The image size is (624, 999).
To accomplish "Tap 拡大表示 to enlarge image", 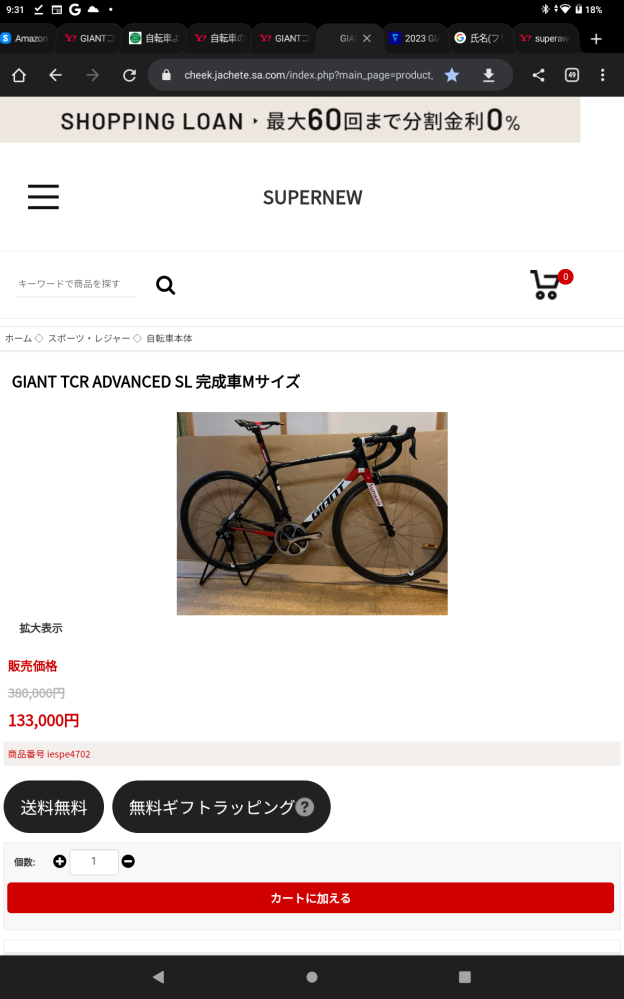I will tap(41, 628).
